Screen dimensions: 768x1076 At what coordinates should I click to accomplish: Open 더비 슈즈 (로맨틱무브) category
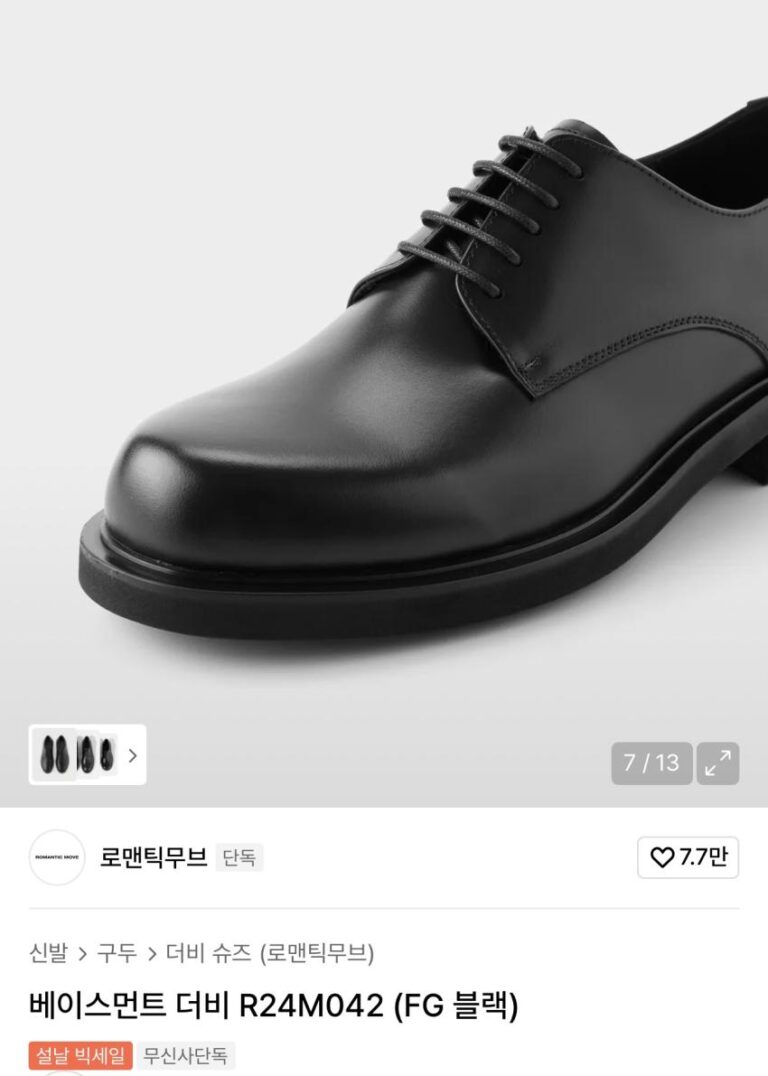click(x=269, y=953)
